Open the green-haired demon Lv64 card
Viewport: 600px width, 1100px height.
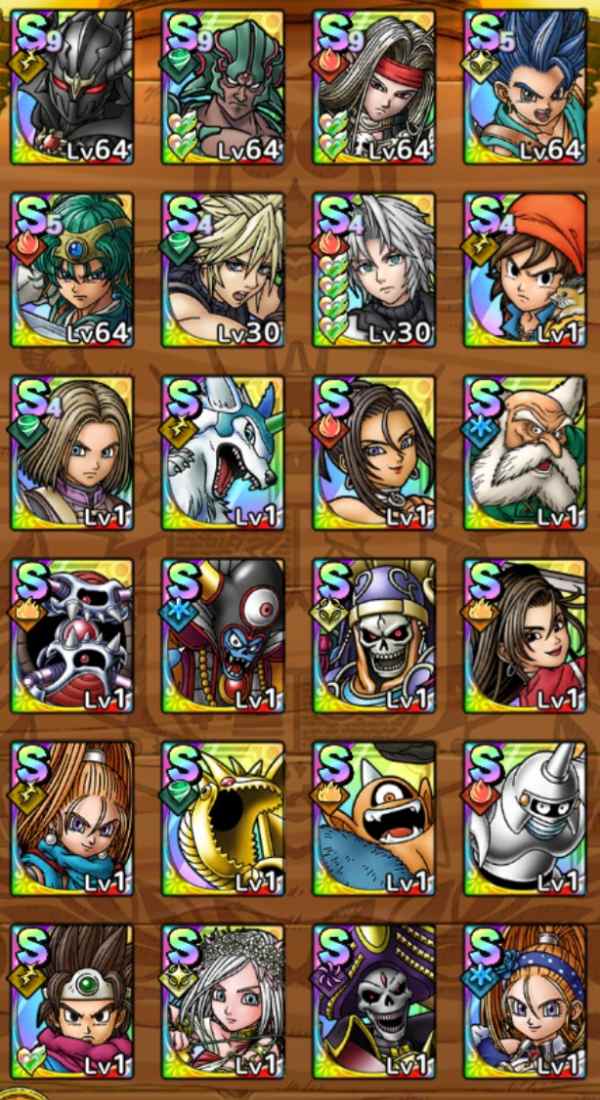pos(223,88)
